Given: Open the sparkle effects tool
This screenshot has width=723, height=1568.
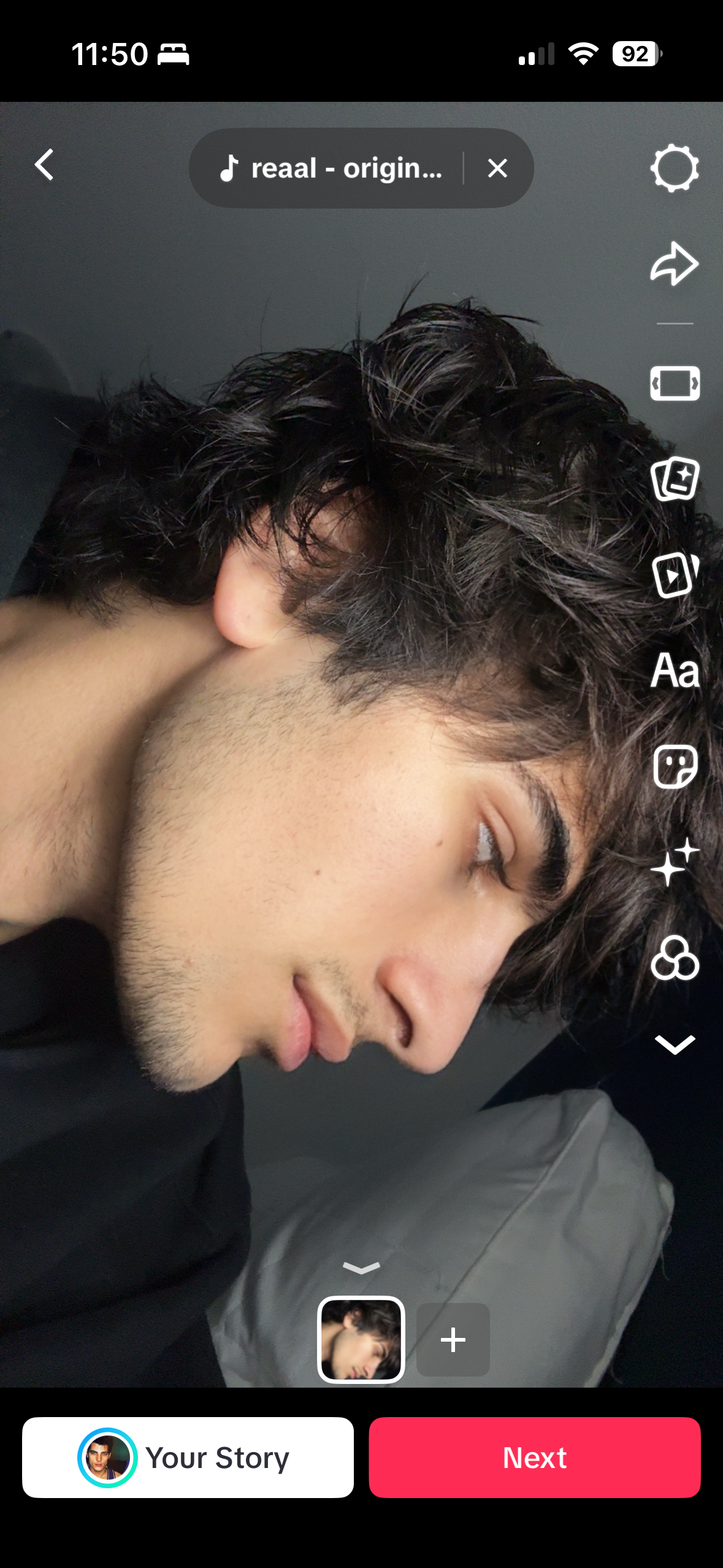Looking at the screenshot, I should (675, 862).
